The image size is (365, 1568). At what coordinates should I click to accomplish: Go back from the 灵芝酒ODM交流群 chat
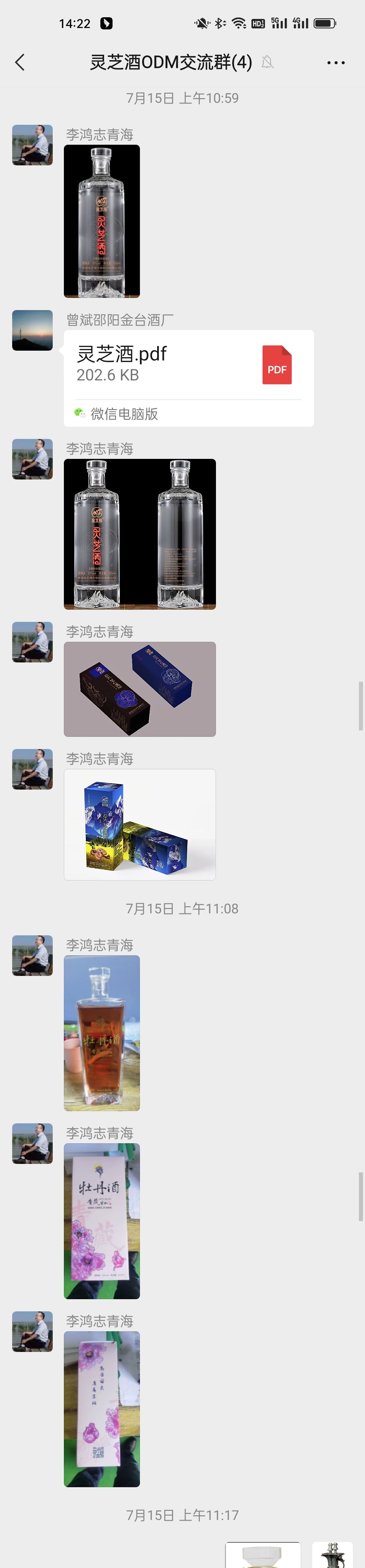point(20,62)
